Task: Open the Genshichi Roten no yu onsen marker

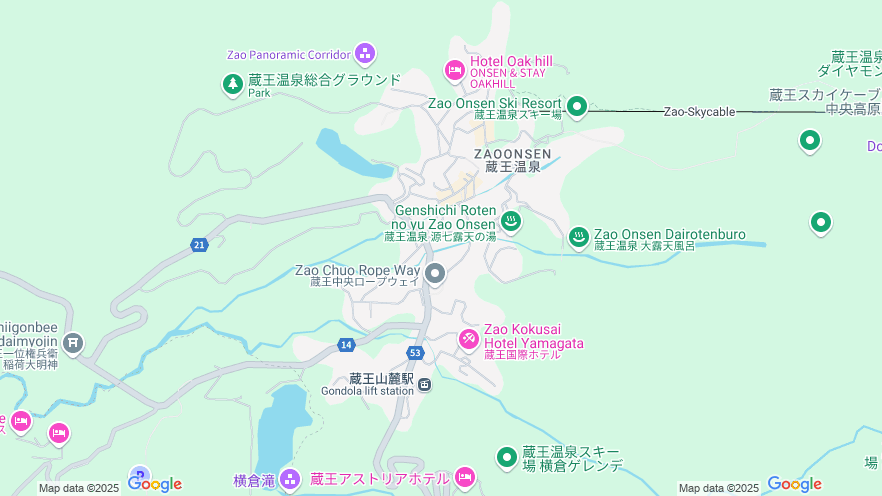Action: 511,221
